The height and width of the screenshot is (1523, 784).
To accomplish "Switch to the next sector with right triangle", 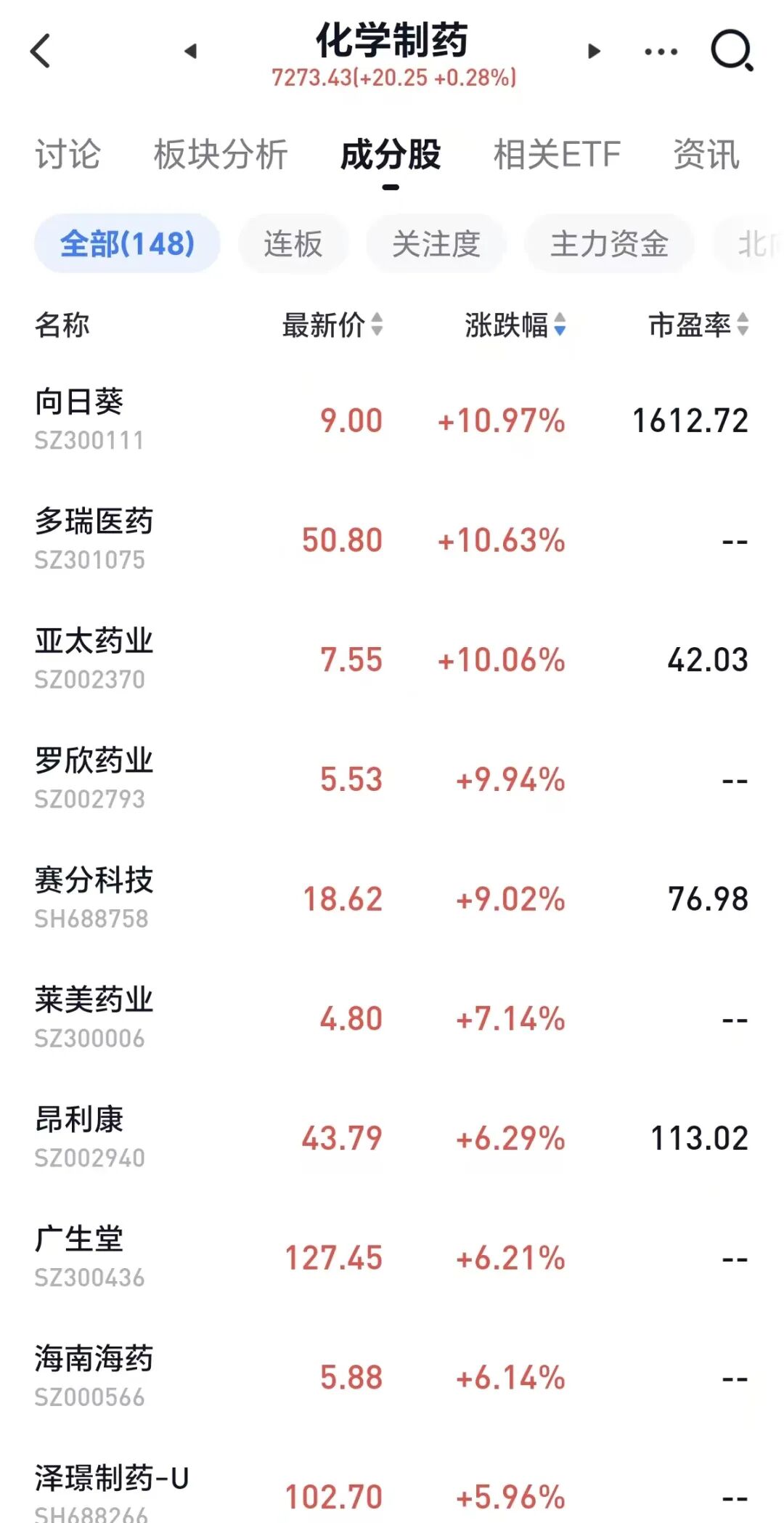I will coord(594,51).
